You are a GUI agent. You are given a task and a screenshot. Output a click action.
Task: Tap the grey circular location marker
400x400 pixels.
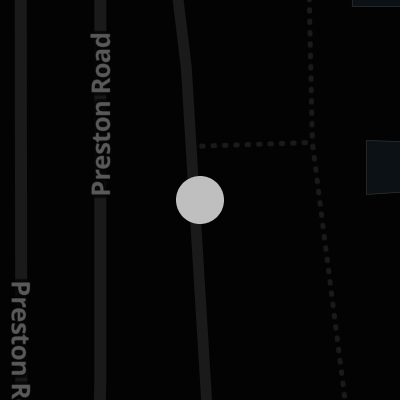tap(200, 200)
